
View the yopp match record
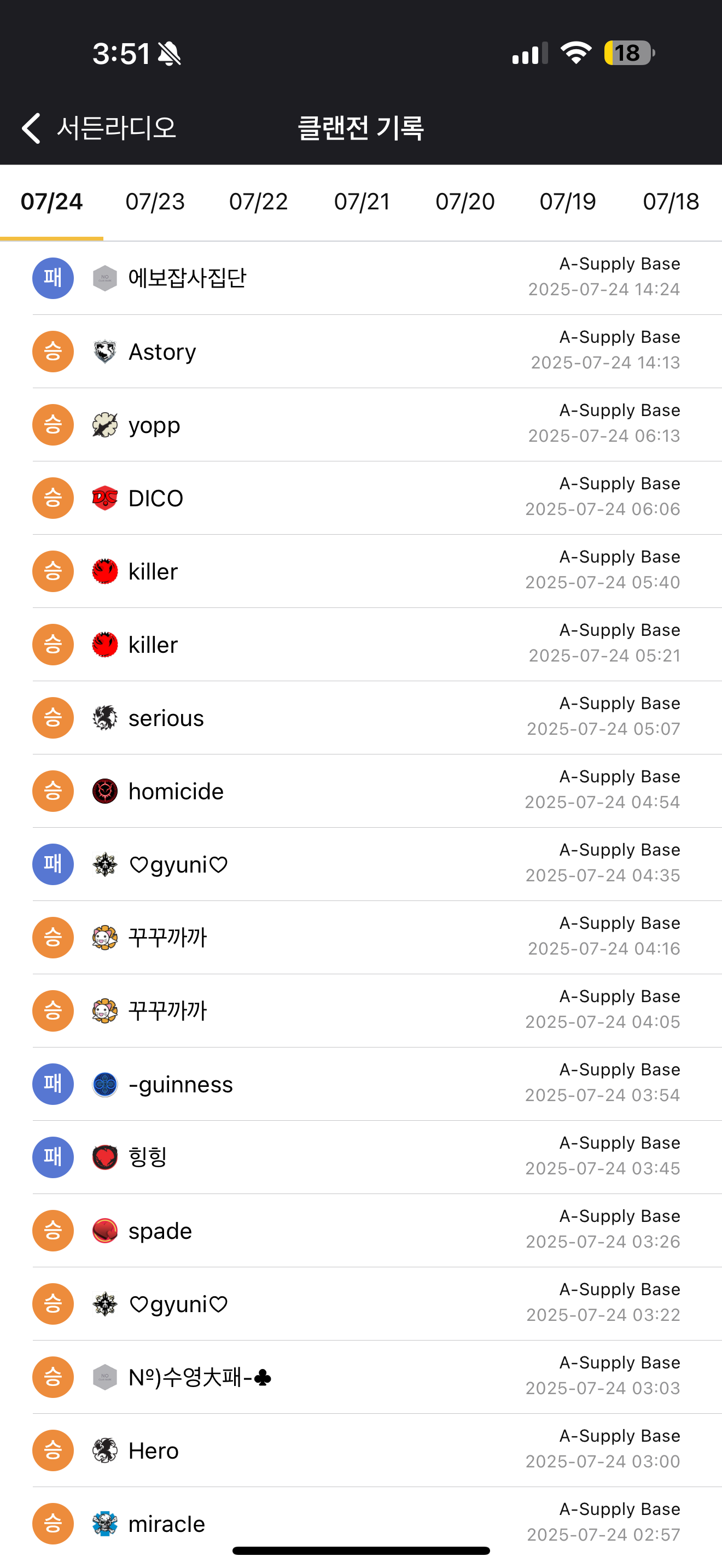pyautogui.click(x=361, y=425)
